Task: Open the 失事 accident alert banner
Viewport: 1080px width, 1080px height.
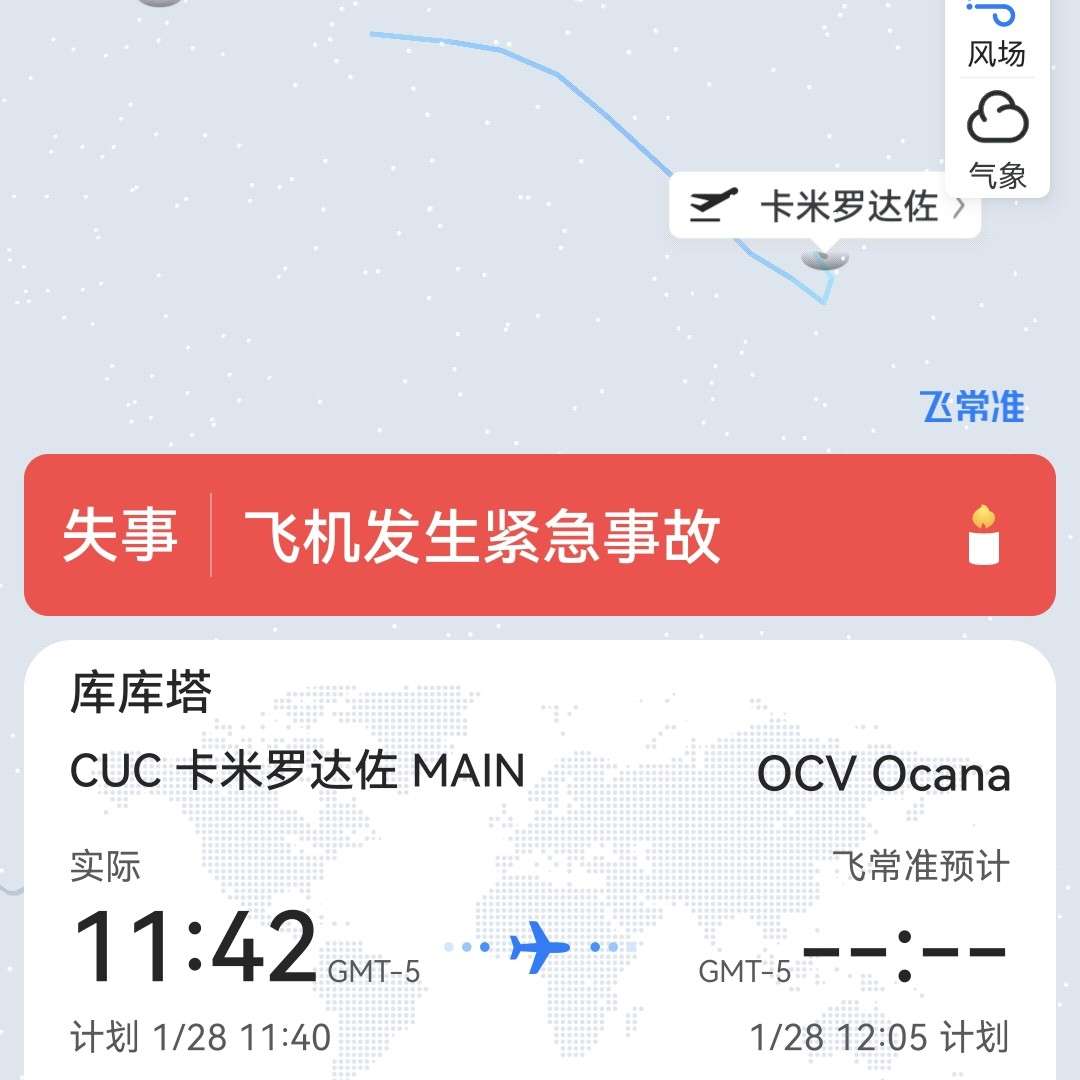Action: click(540, 535)
